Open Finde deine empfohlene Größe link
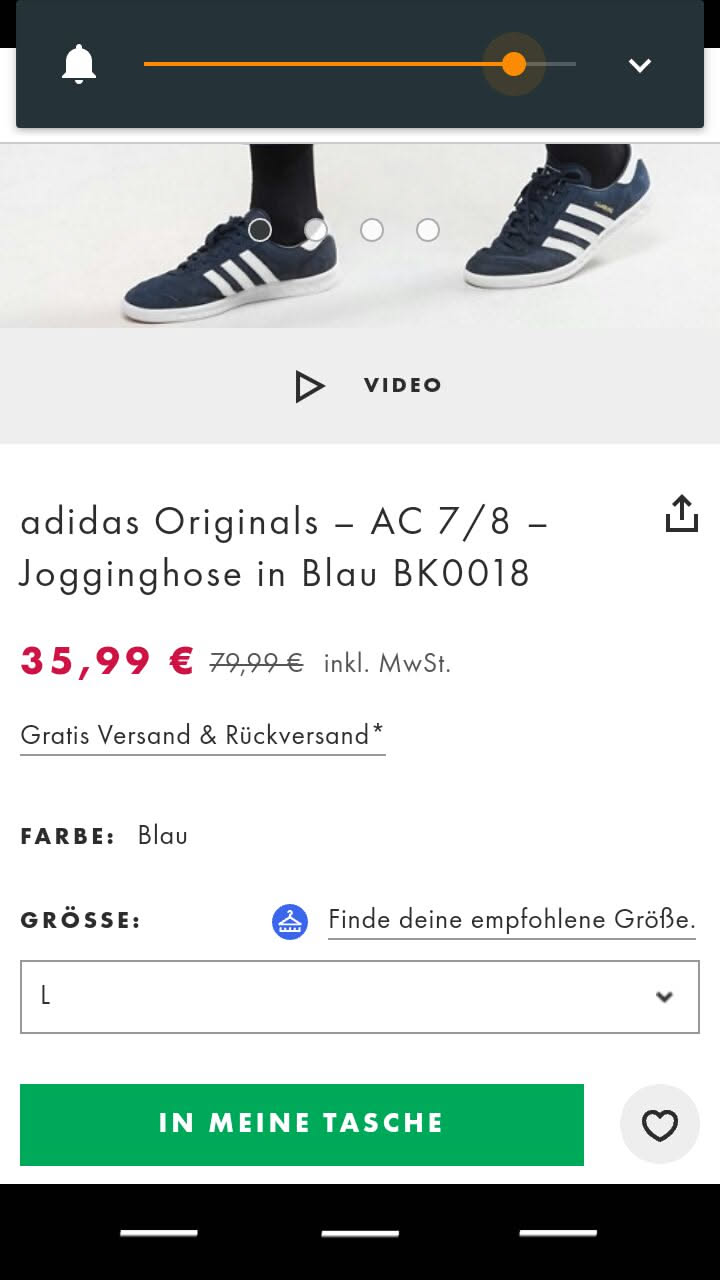 pos(511,919)
